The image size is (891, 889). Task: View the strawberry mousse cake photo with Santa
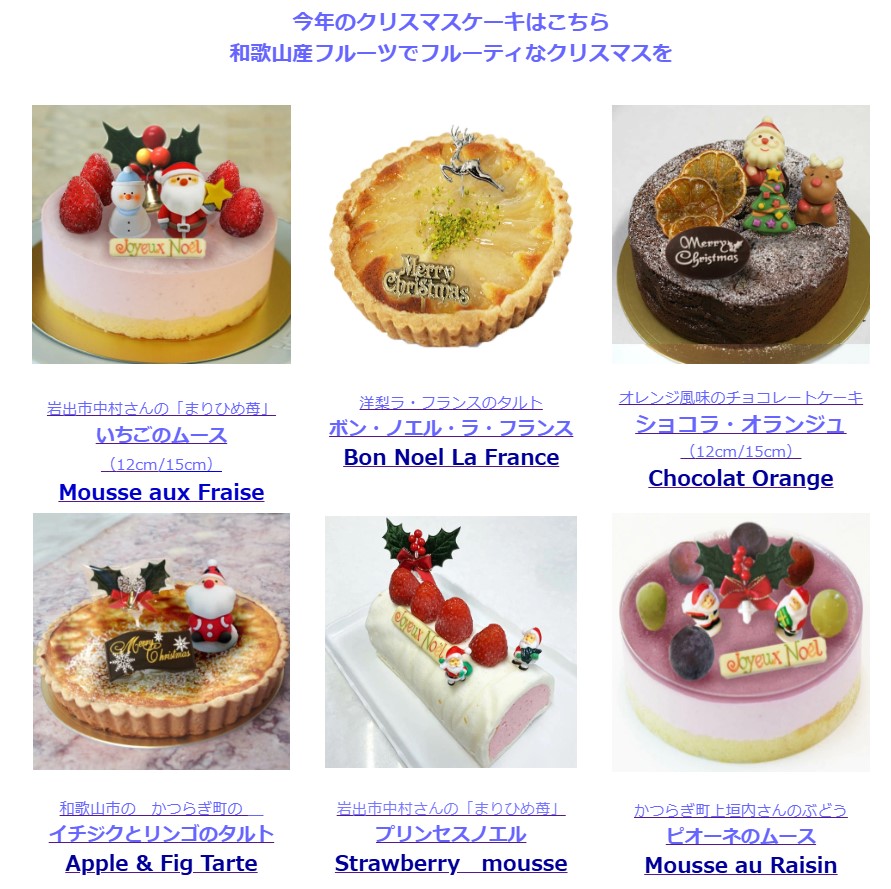(x=161, y=234)
